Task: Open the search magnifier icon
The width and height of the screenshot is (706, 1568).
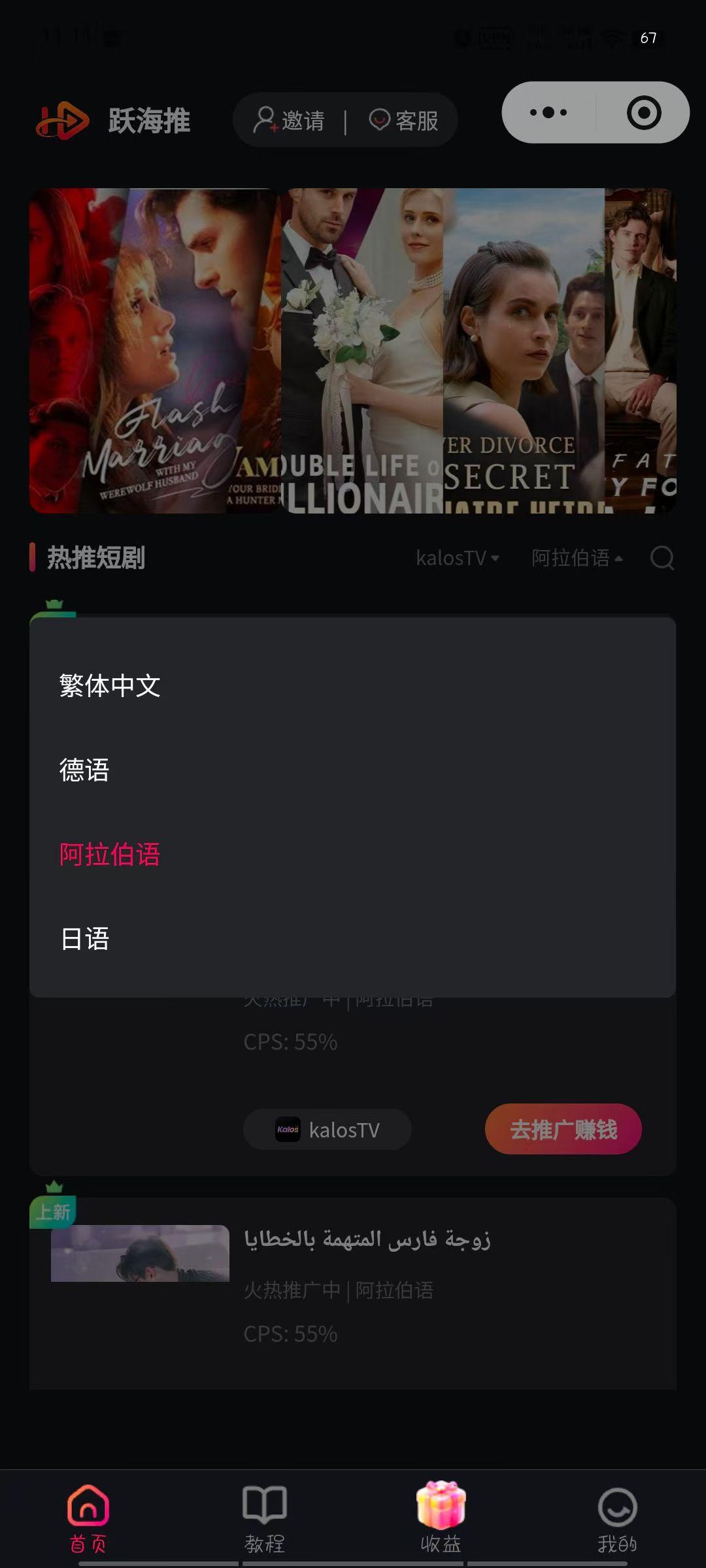Action: tap(662, 558)
